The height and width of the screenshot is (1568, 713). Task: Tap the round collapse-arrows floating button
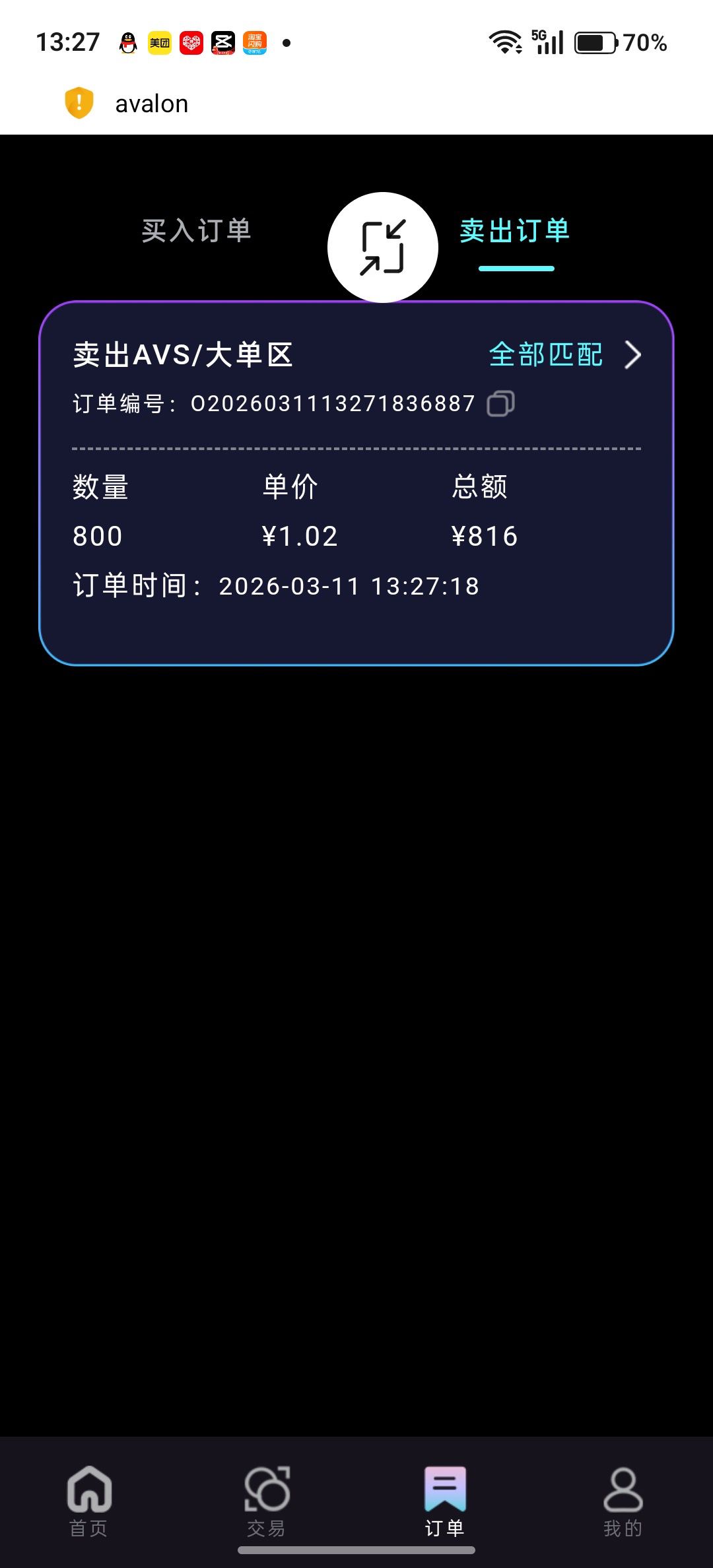point(383,247)
